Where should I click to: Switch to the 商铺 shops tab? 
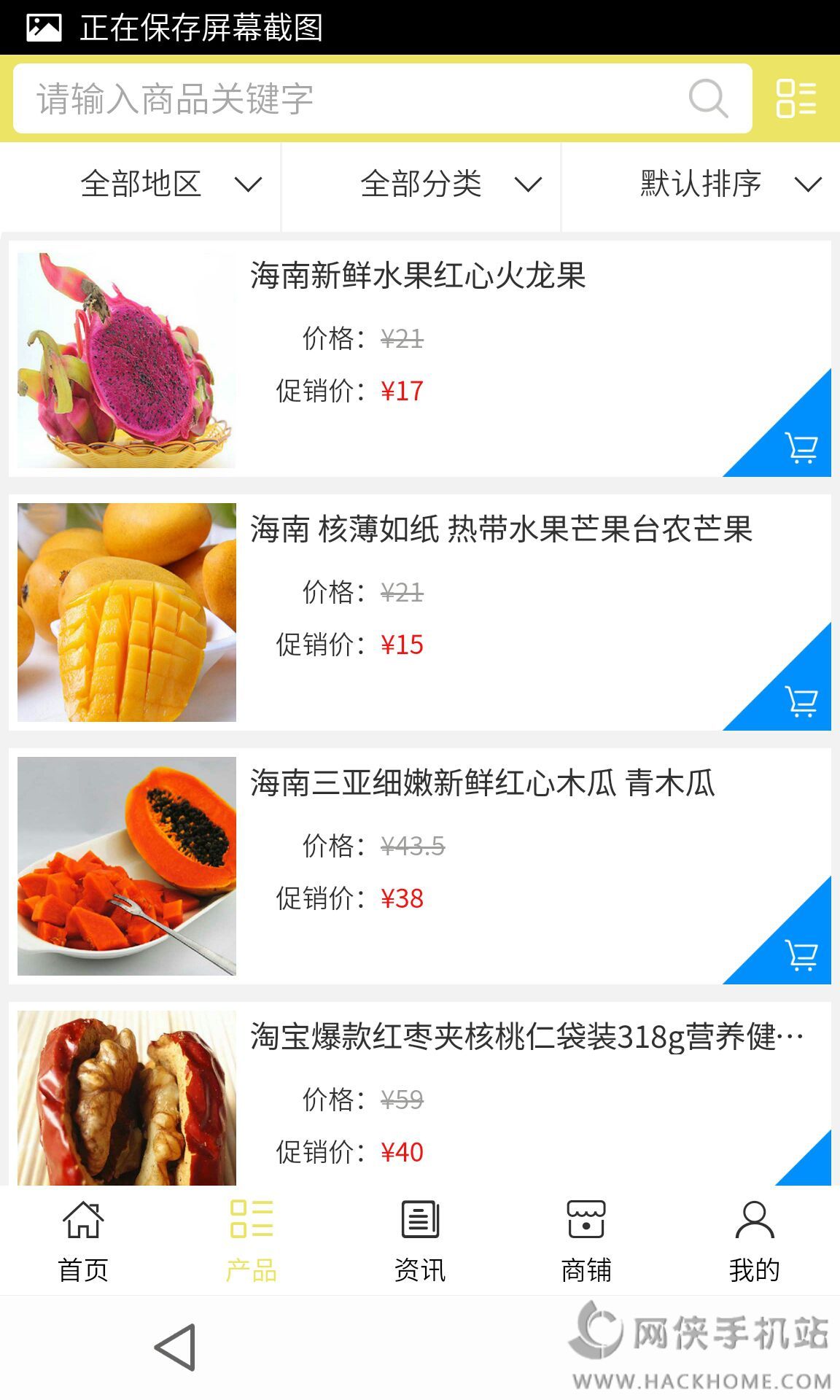pos(586,1241)
